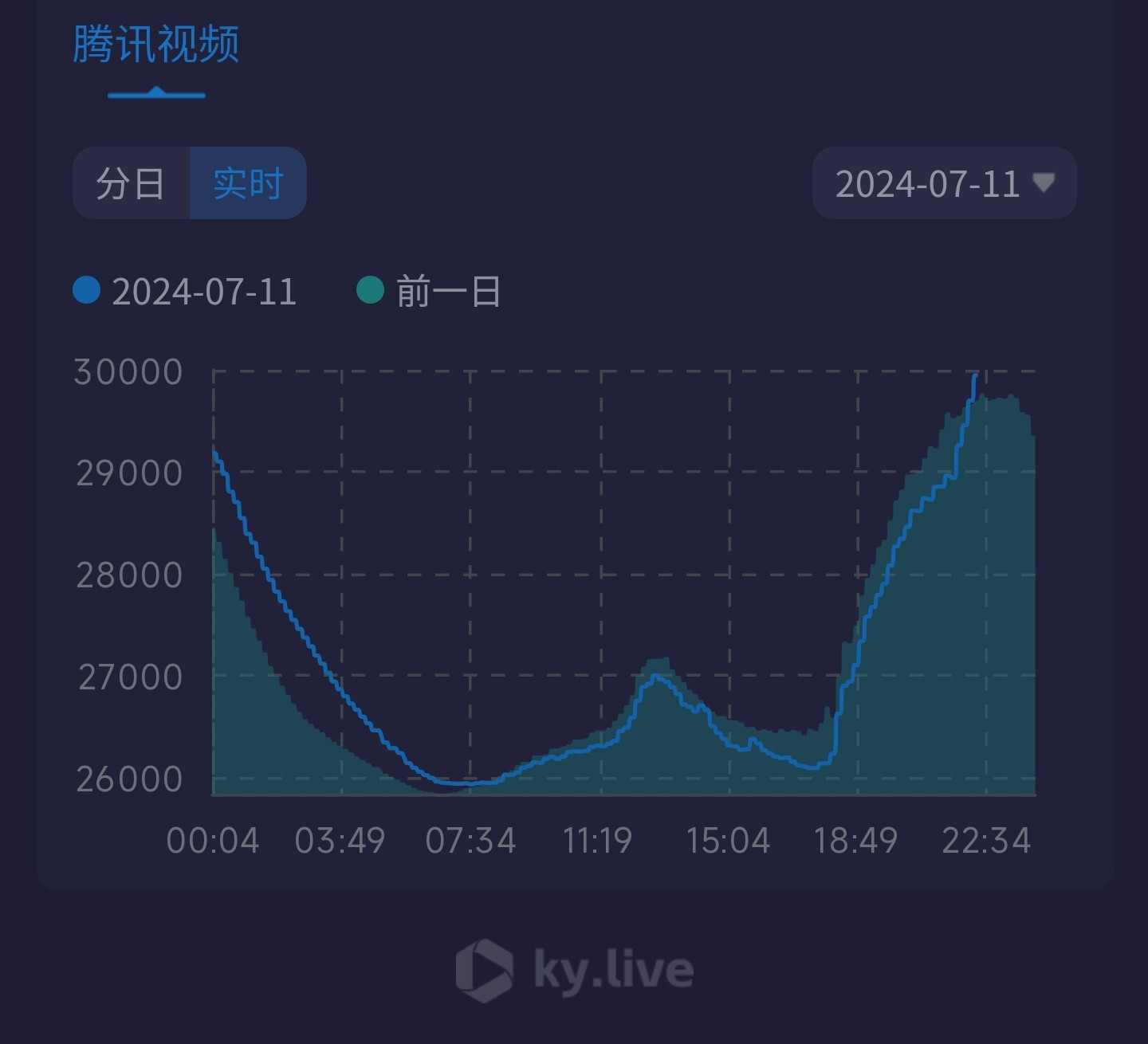
Task: Open the 2024-07-11 date dropdown
Action: pyautogui.click(x=945, y=183)
